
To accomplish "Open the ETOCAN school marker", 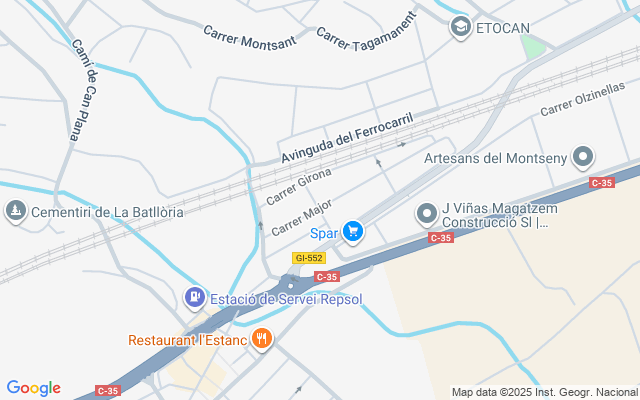I will (461, 26).
